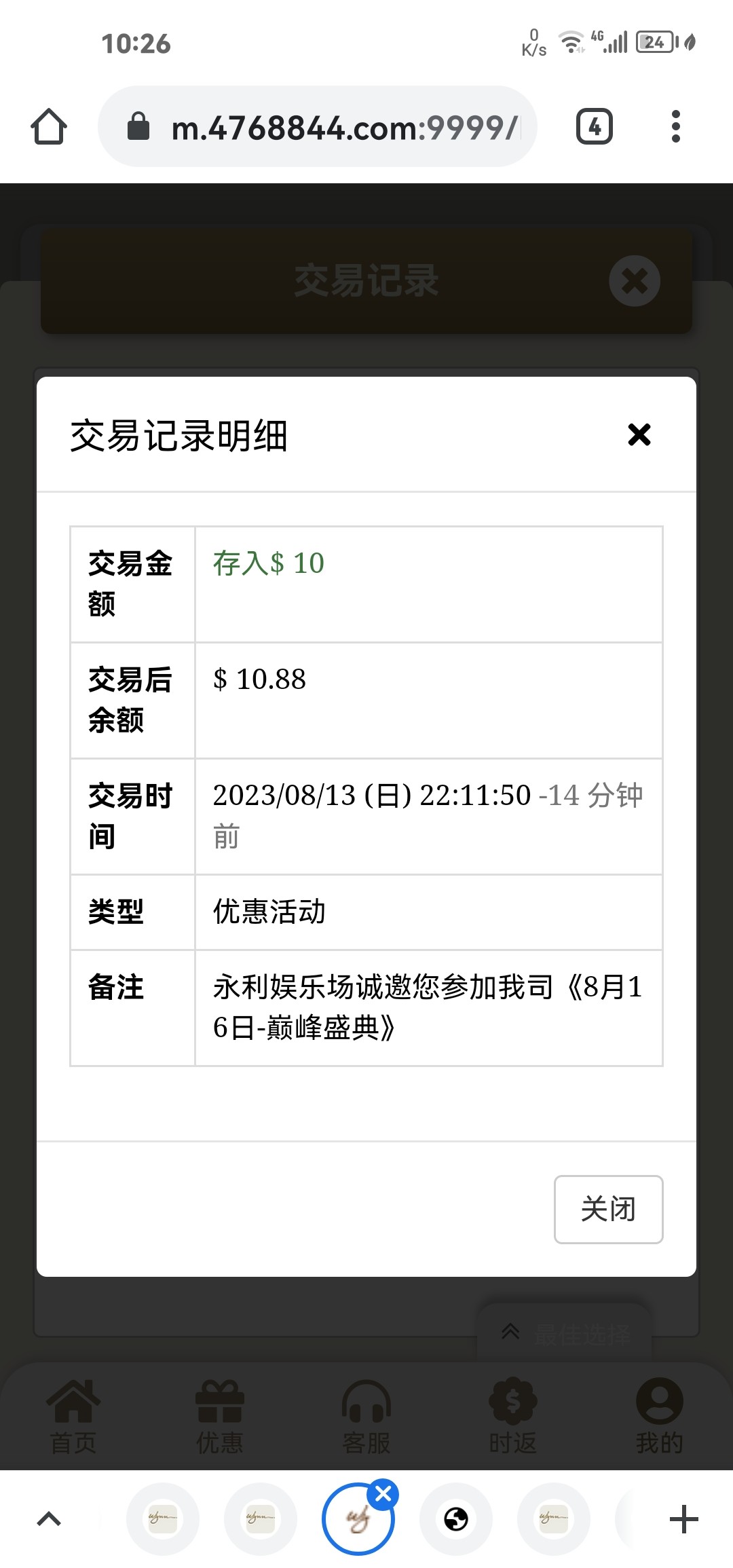Open the tab switcher showing 4 tabs
Image resolution: width=733 pixels, height=1568 pixels.
595,127
